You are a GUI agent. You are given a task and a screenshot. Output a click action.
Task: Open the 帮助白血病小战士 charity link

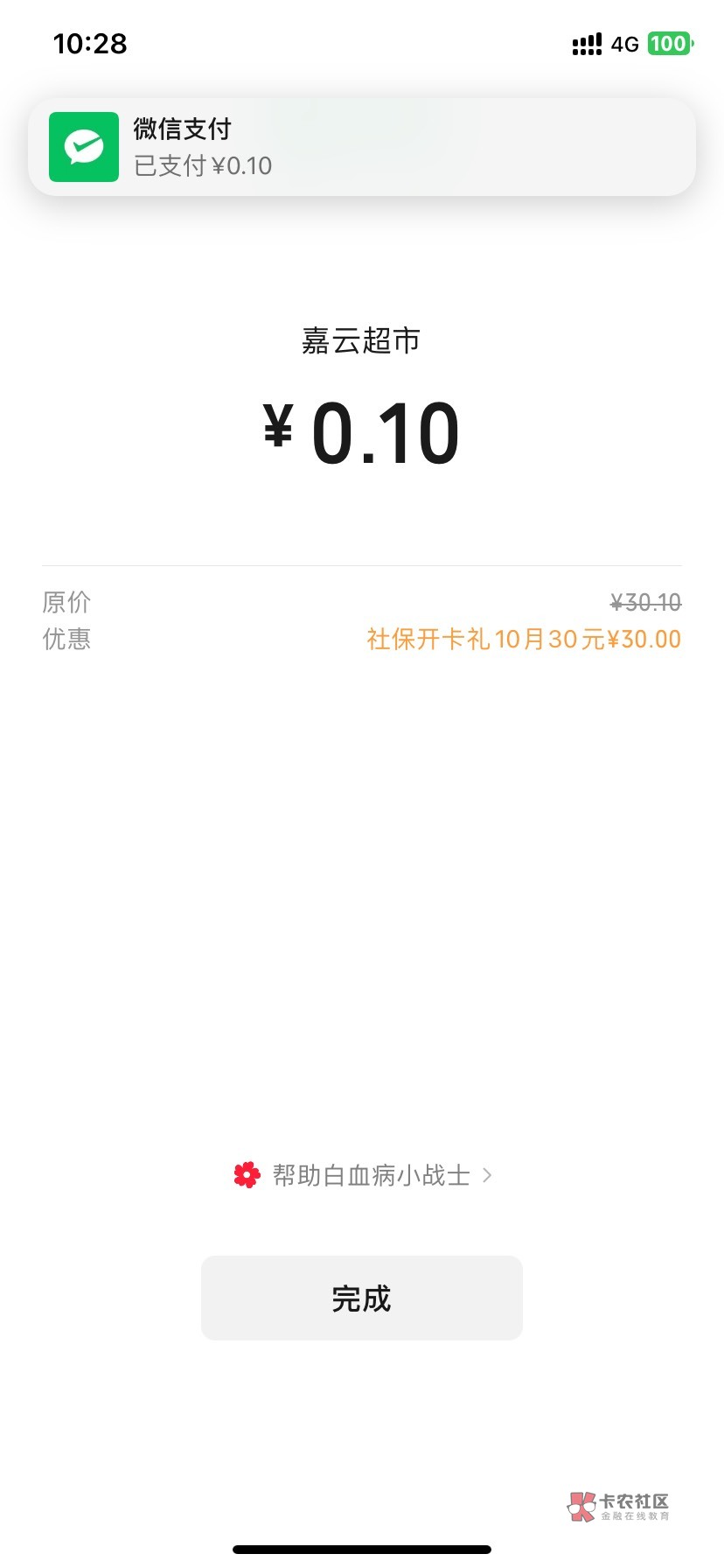[364, 1175]
